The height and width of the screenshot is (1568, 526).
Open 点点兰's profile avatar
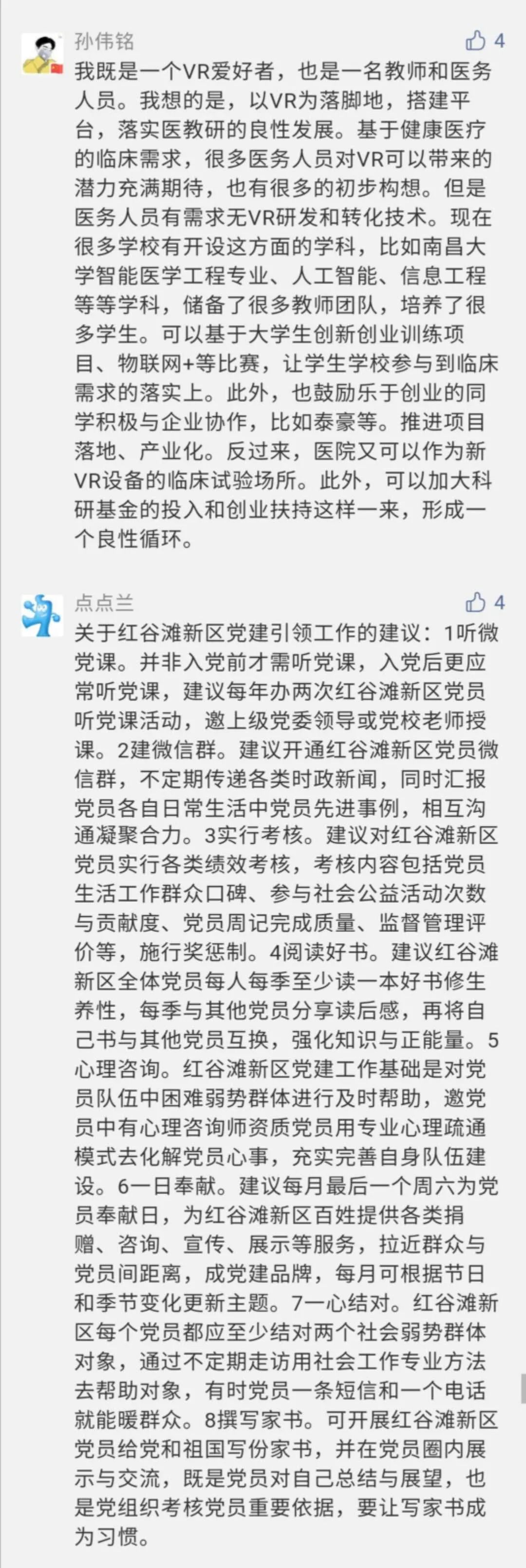(42, 616)
